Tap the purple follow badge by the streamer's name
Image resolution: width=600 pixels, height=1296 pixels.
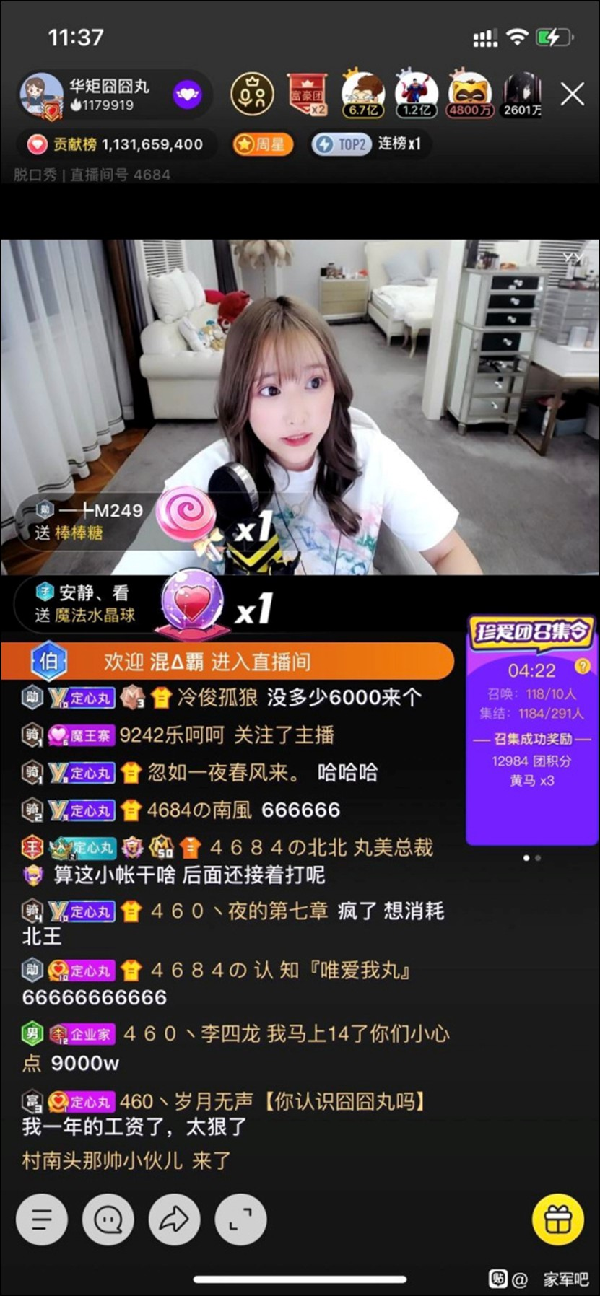(187, 95)
